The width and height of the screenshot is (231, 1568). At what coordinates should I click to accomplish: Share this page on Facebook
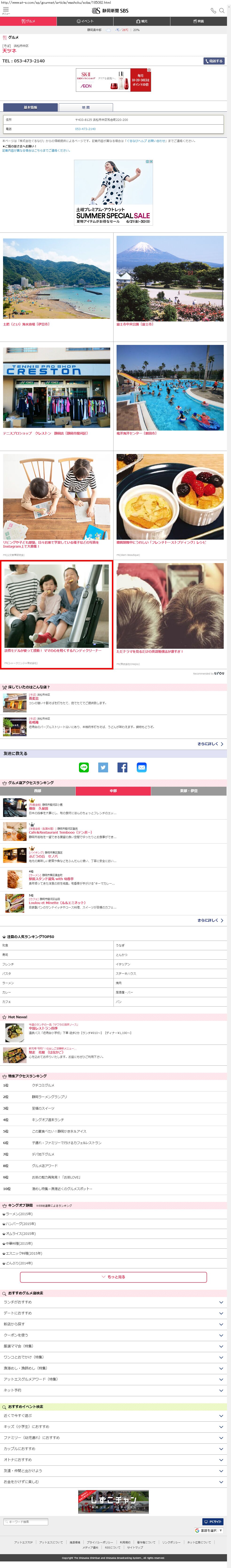(x=122, y=767)
